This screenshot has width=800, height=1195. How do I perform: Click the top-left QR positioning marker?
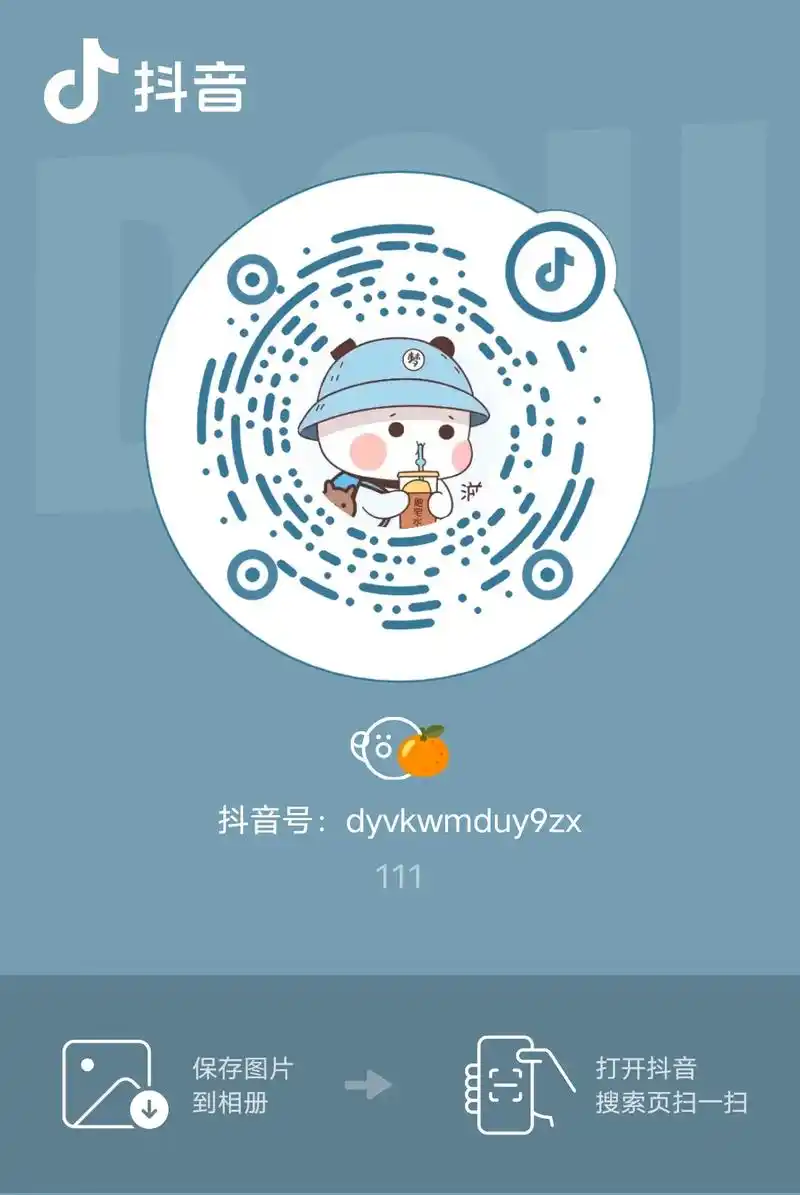tap(254, 277)
